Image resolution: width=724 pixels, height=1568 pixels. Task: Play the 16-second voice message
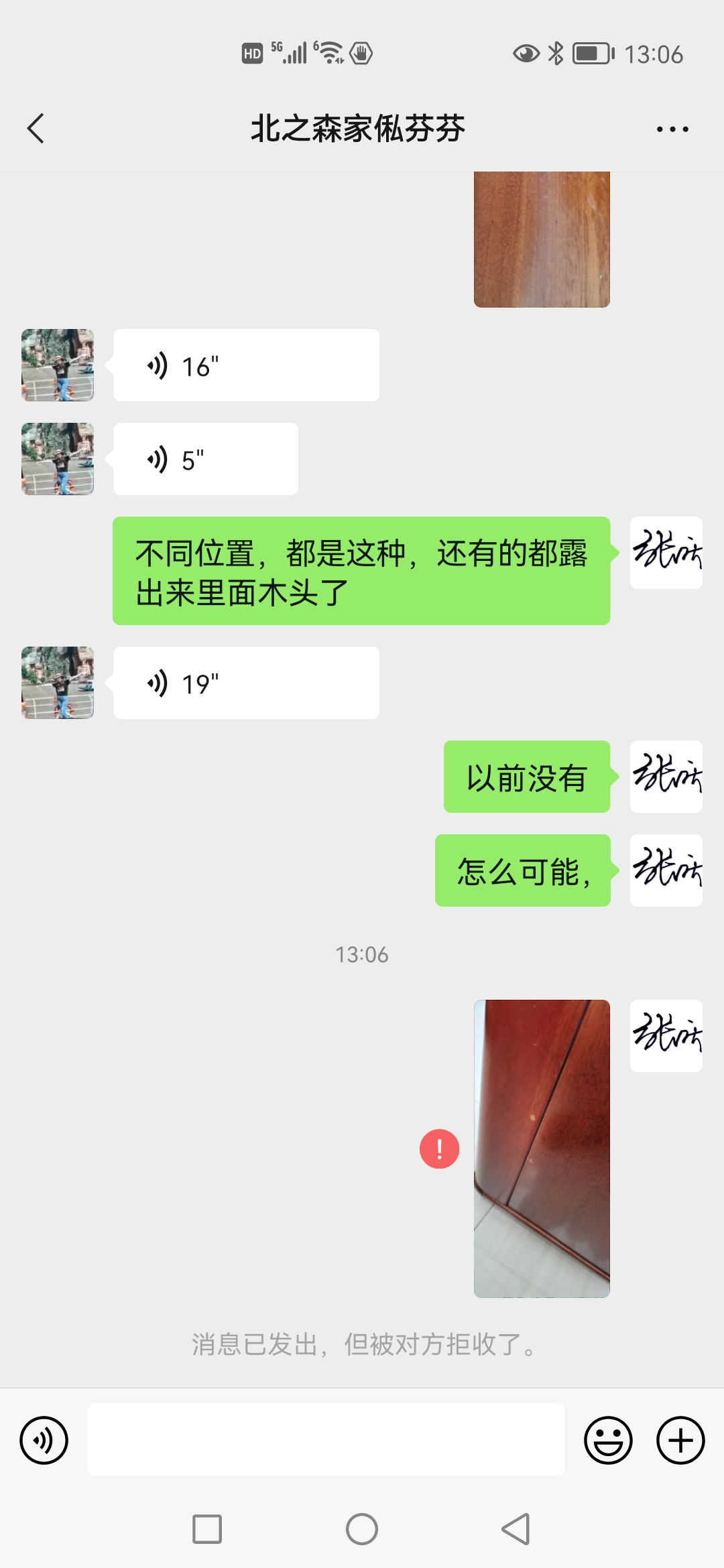coord(246,366)
